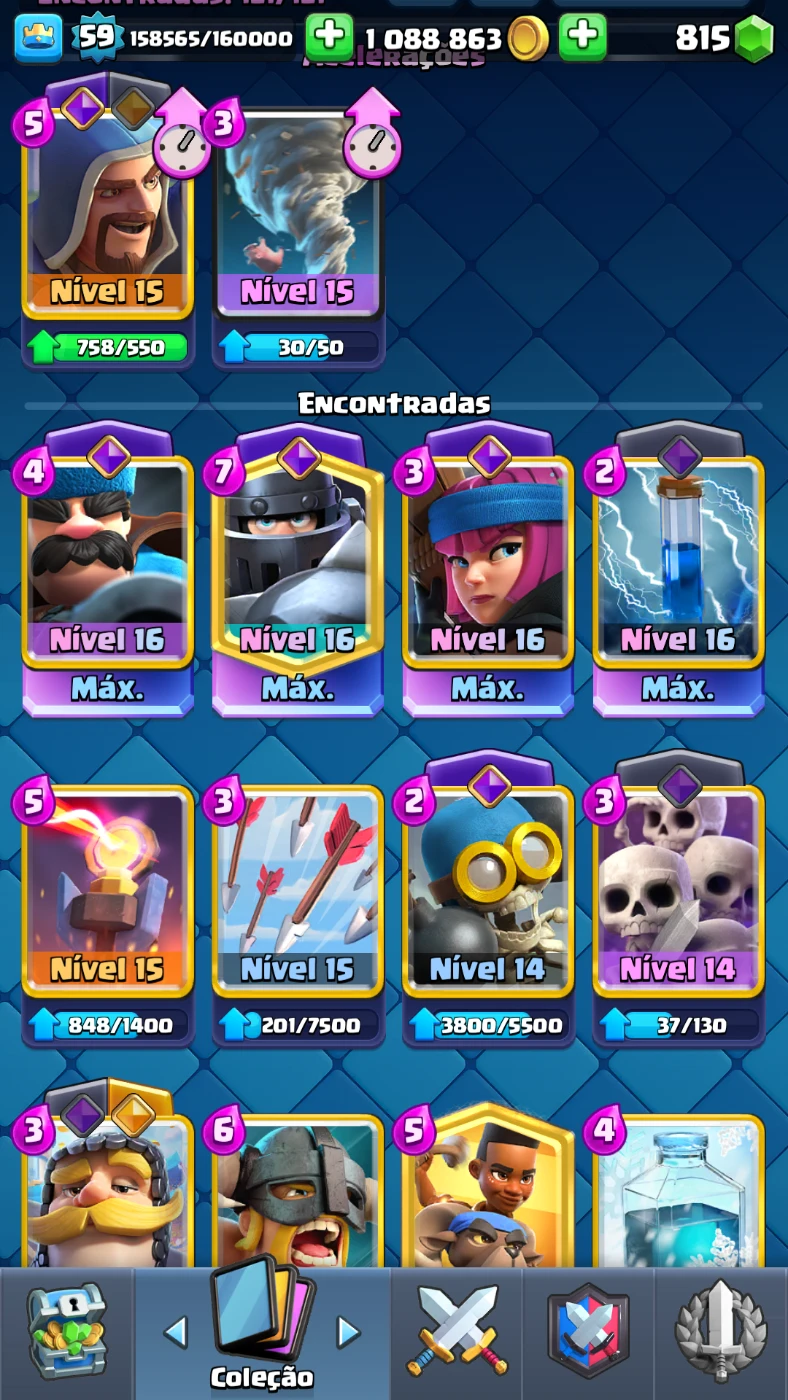Select the Mega Knight card

click(297, 560)
